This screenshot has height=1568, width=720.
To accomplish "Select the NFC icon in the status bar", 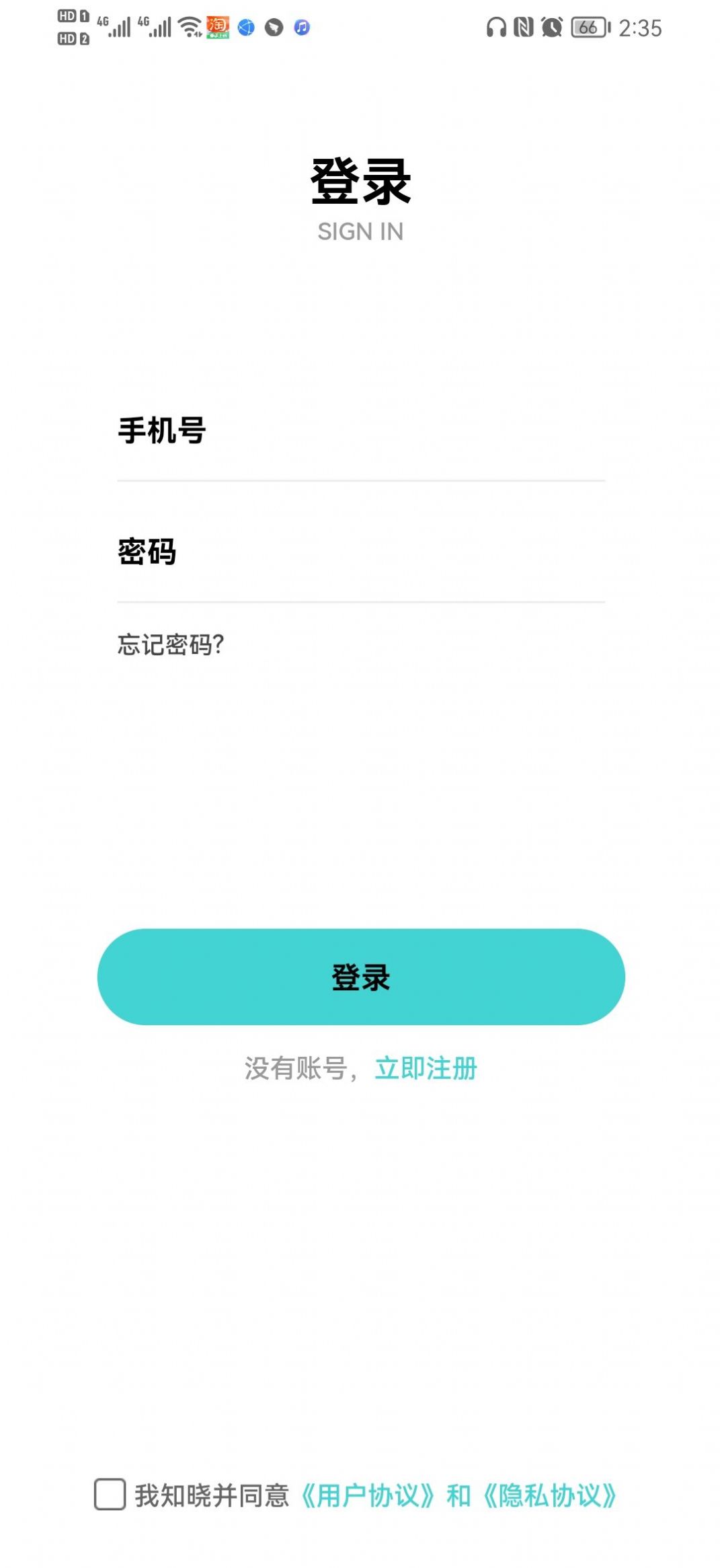I will point(525,28).
